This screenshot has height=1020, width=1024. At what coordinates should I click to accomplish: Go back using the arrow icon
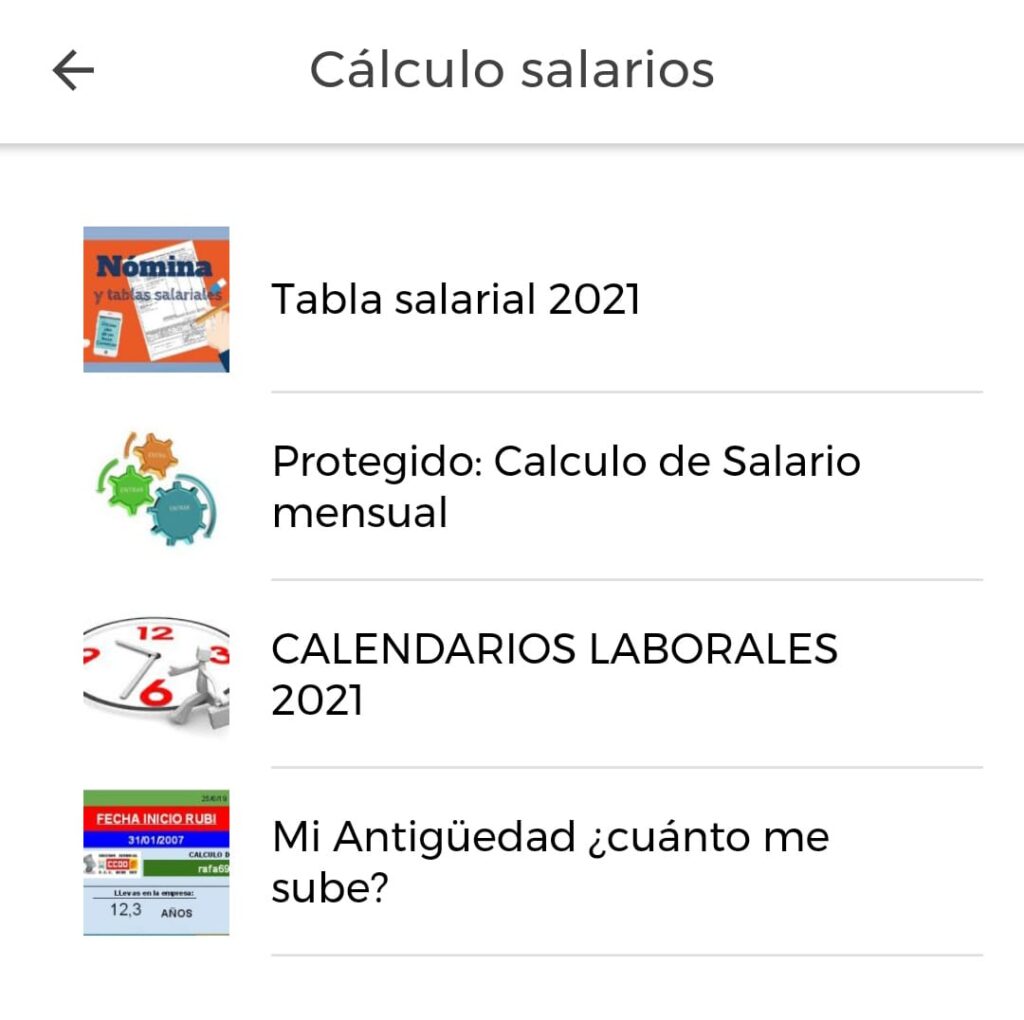(73, 71)
